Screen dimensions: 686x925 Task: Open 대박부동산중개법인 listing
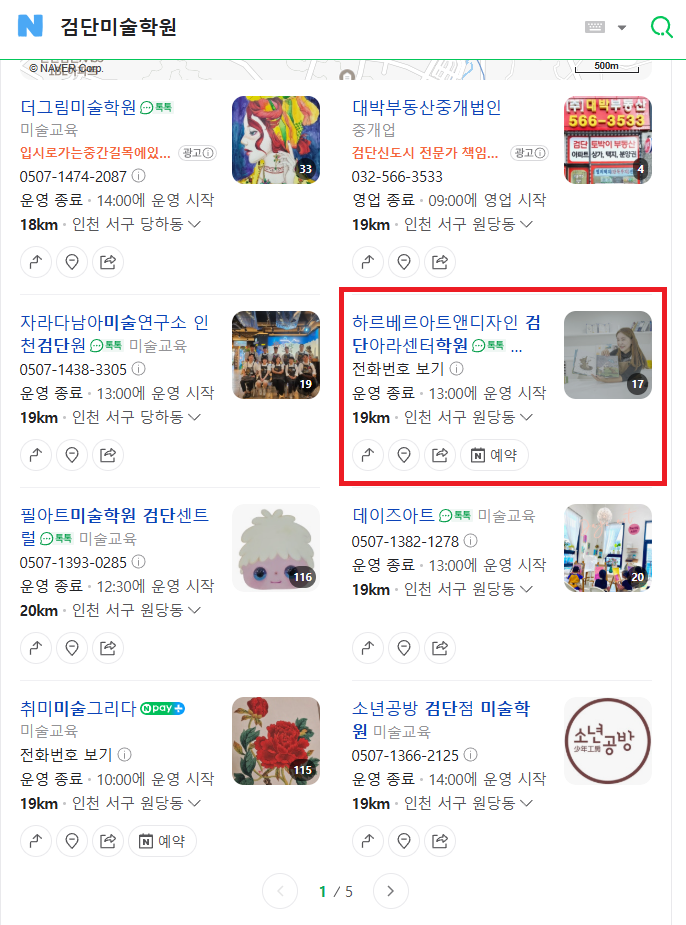click(x=427, y=108)
